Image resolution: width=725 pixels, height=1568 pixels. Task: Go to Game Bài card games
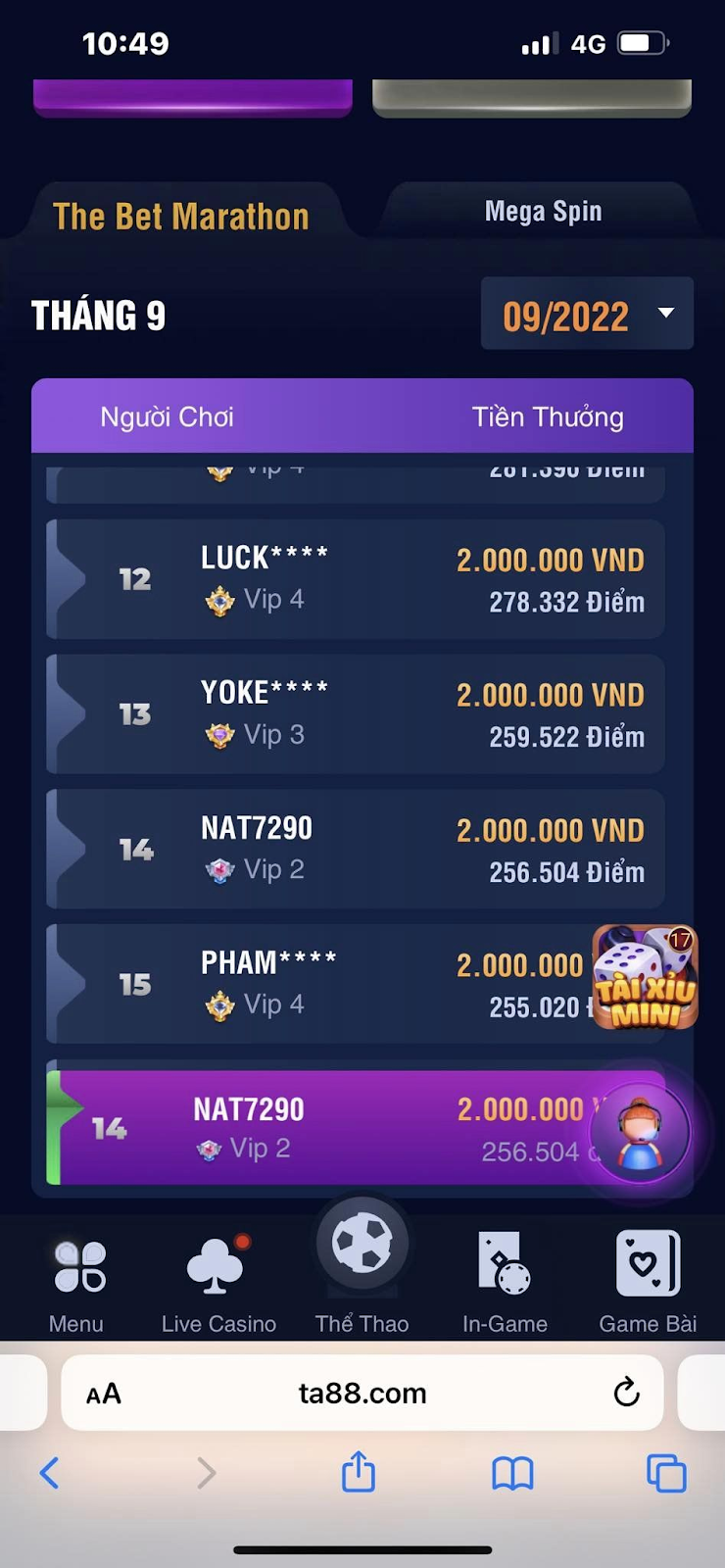click(648, 1283)
